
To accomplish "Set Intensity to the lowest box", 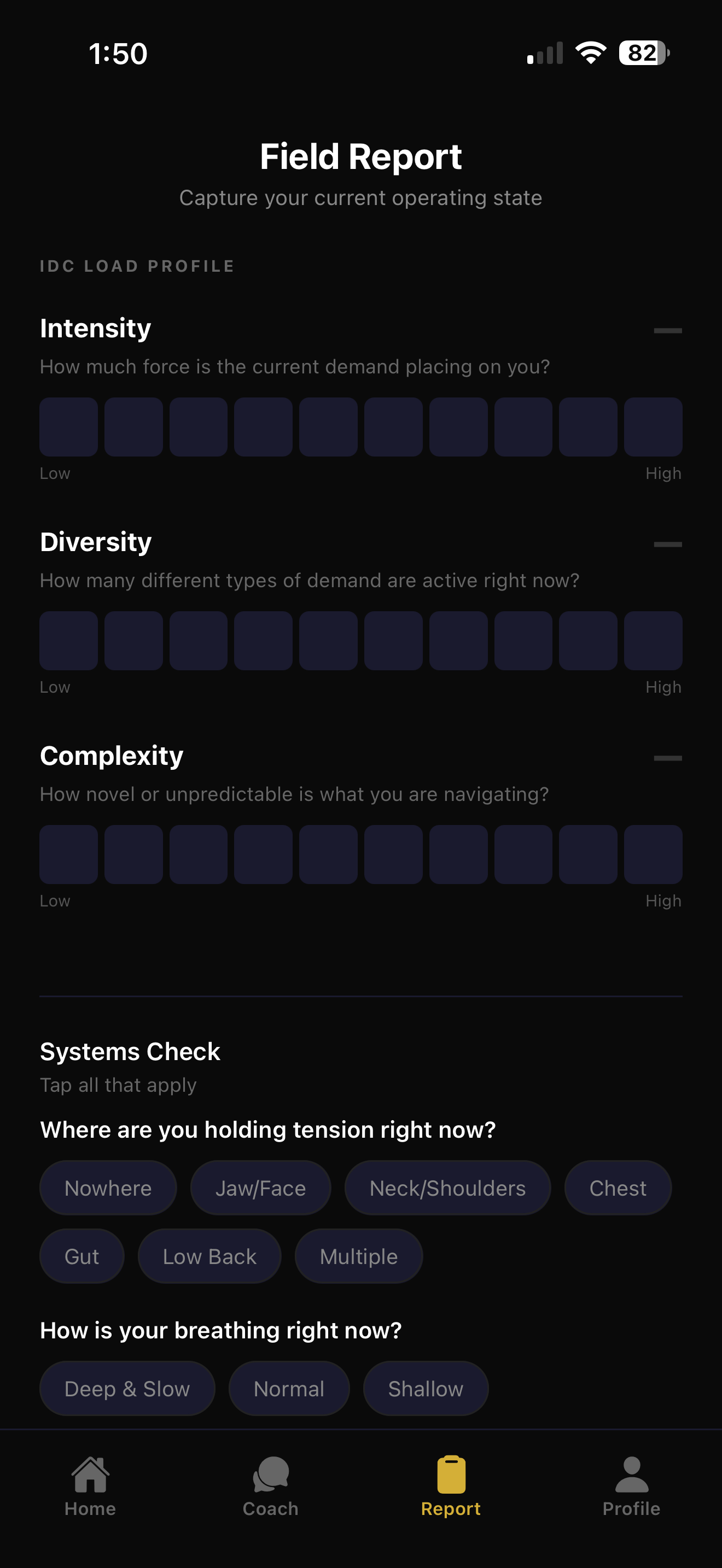I will (69, 426).
